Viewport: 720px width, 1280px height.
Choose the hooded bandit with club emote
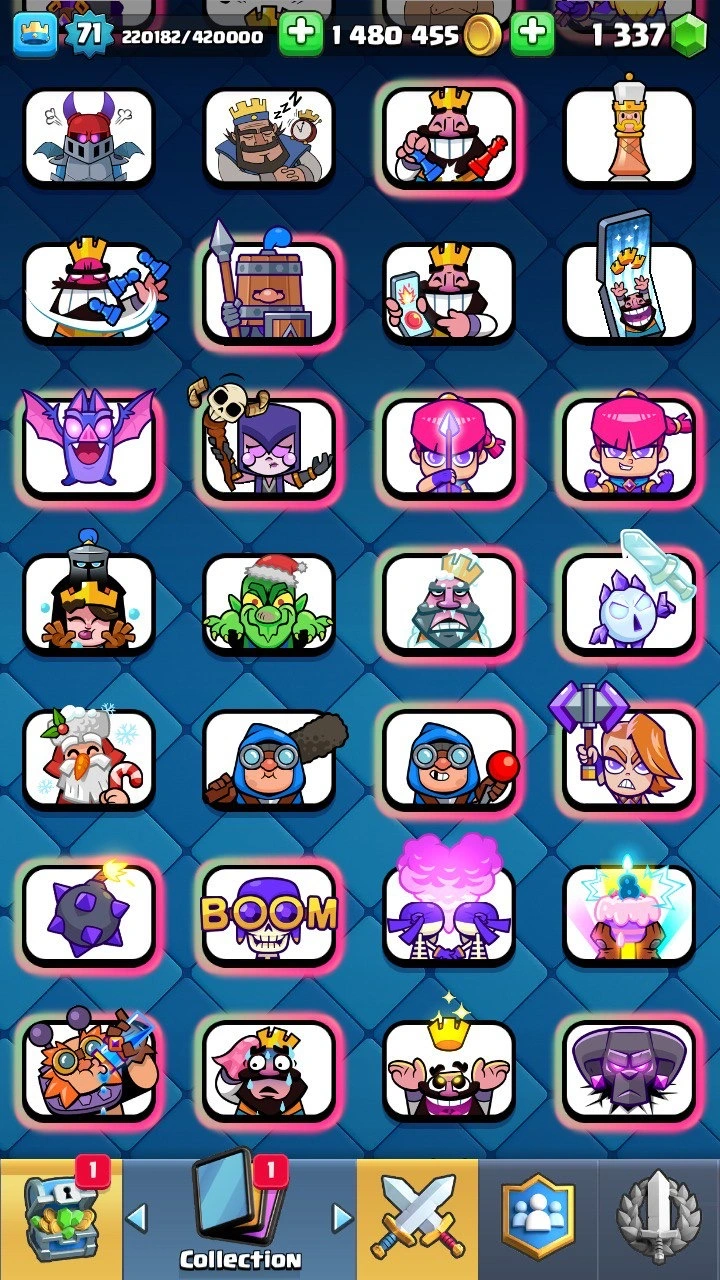click(x=268, y=759)
